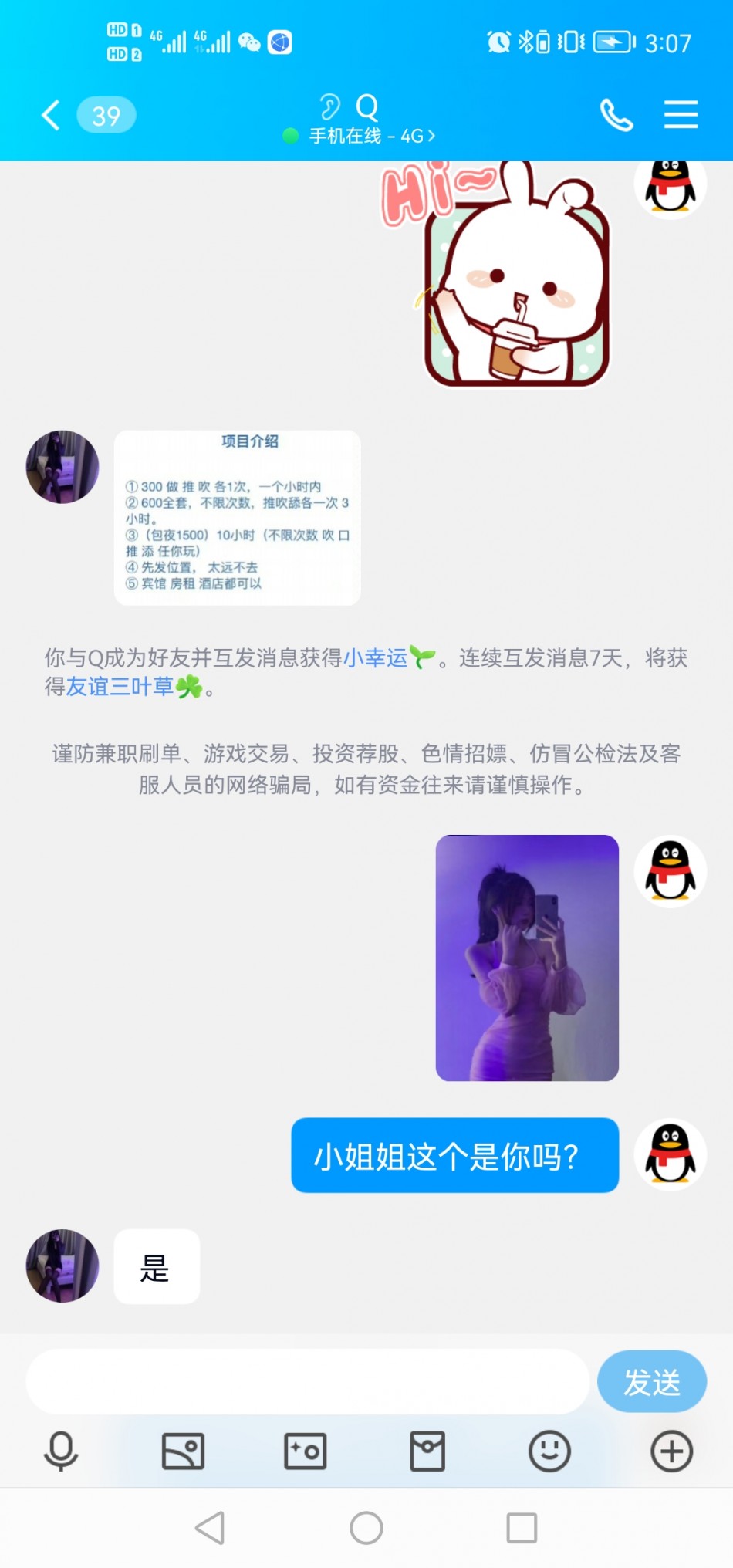This screenshot has height=1568, width=733.
Task: Open the red packet icon
Action: tap(427, 1451)
